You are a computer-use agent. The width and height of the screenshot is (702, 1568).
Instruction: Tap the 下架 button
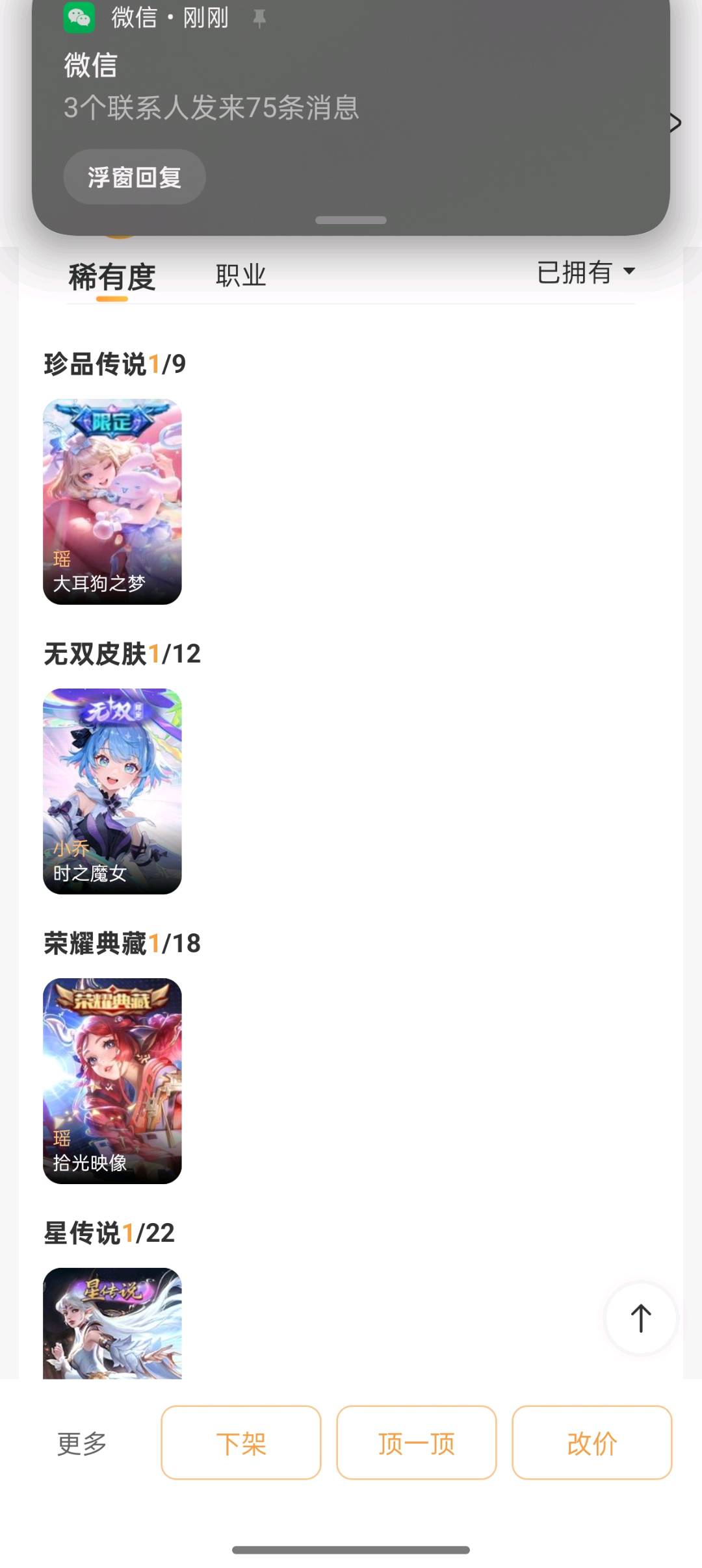pos(241,1443)
